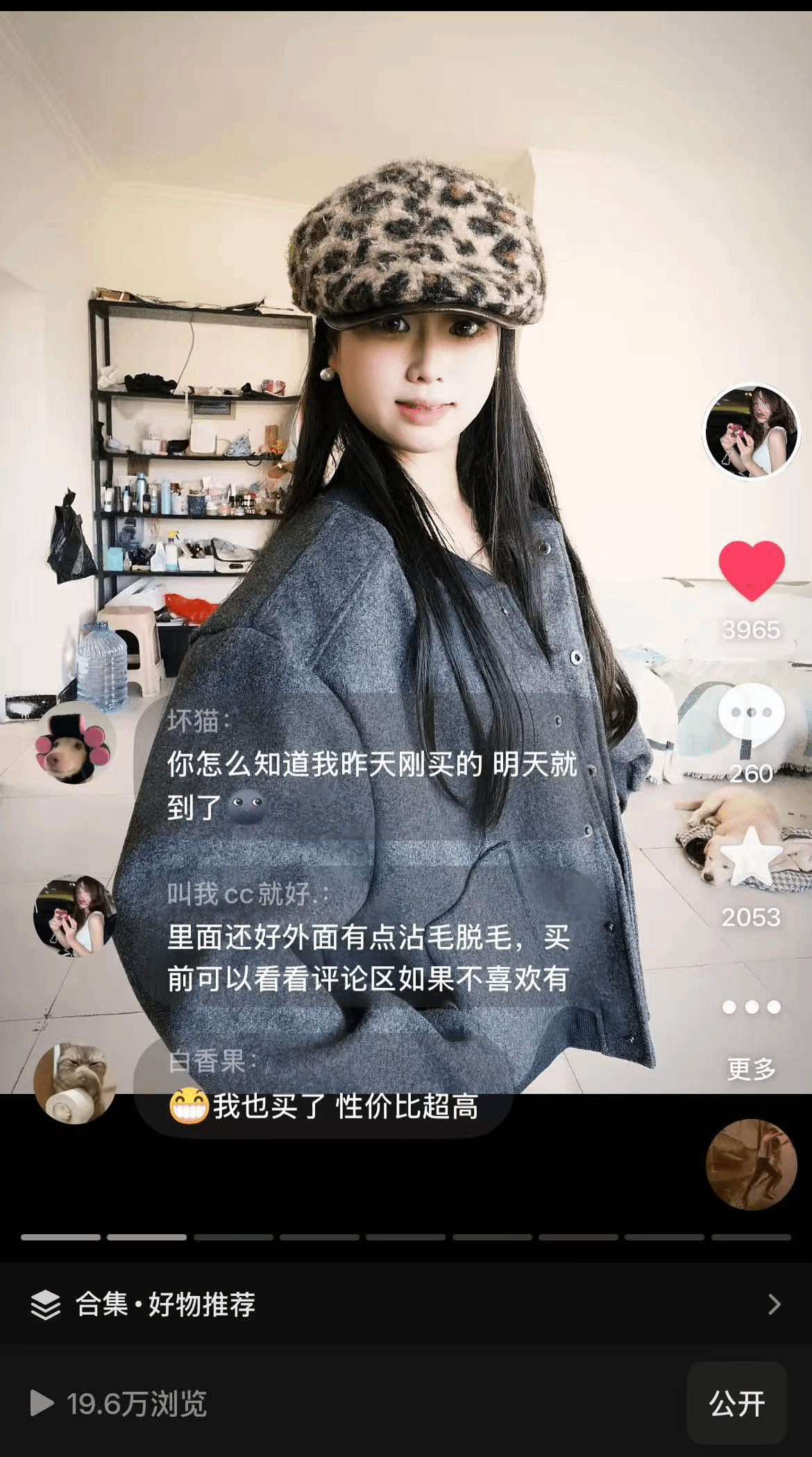
Task: View 白香果's cat avatar profile
Action: [x=75, y=1084]
